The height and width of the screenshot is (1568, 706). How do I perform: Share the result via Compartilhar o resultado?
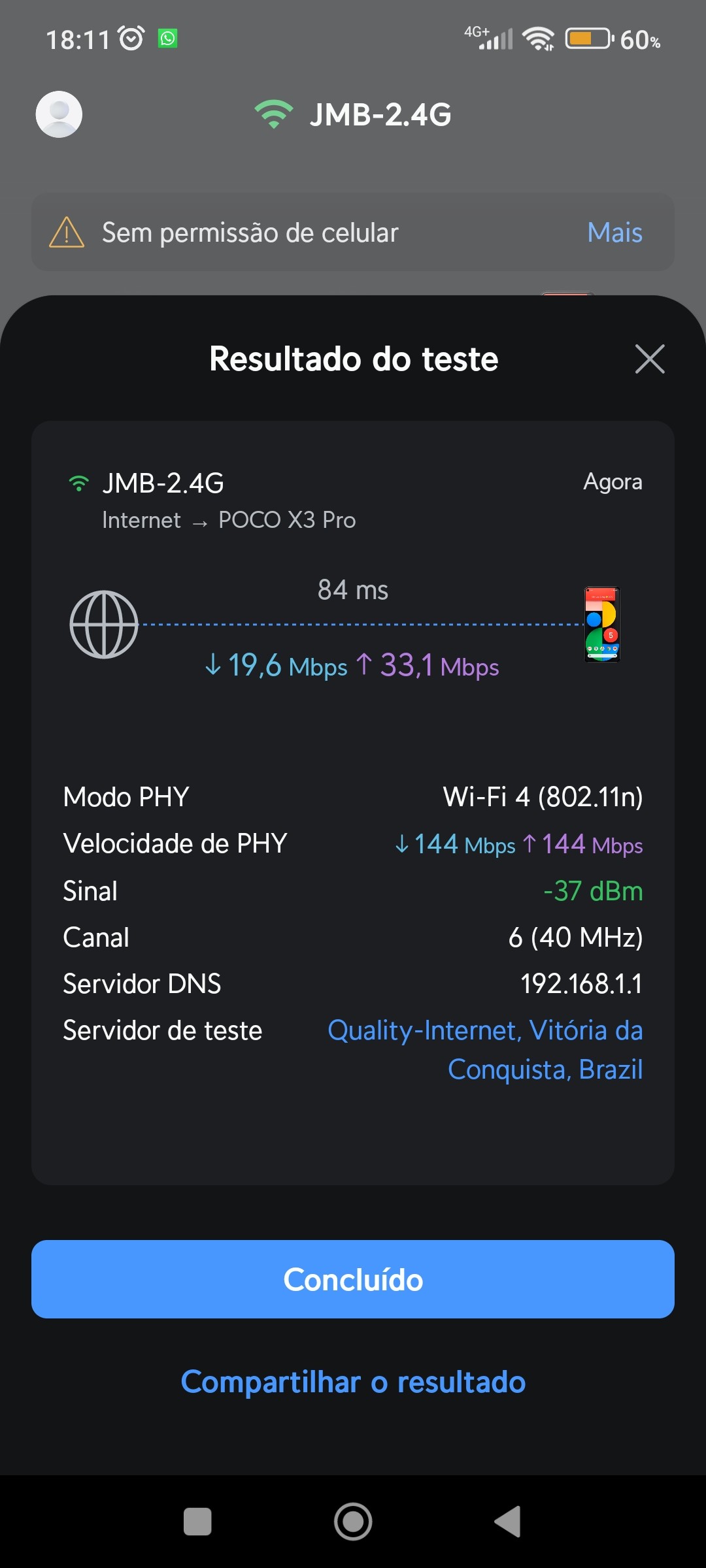coord(353,1382)
